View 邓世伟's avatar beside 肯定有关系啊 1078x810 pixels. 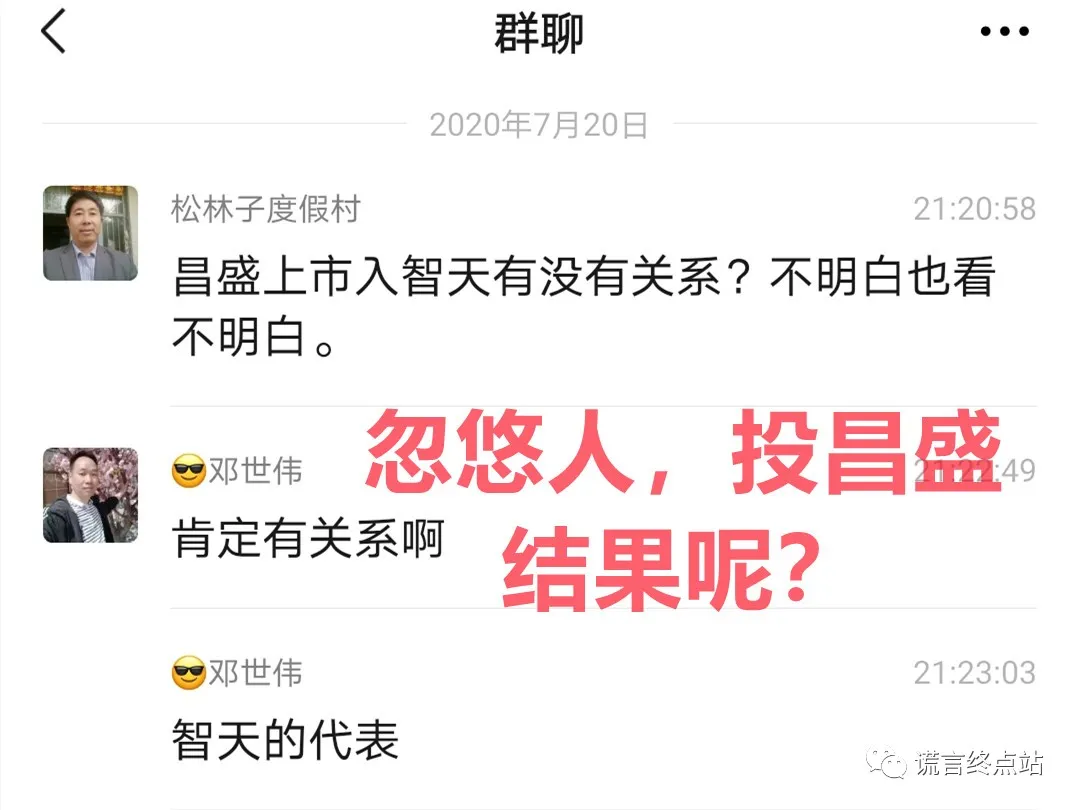click(90, 495)
